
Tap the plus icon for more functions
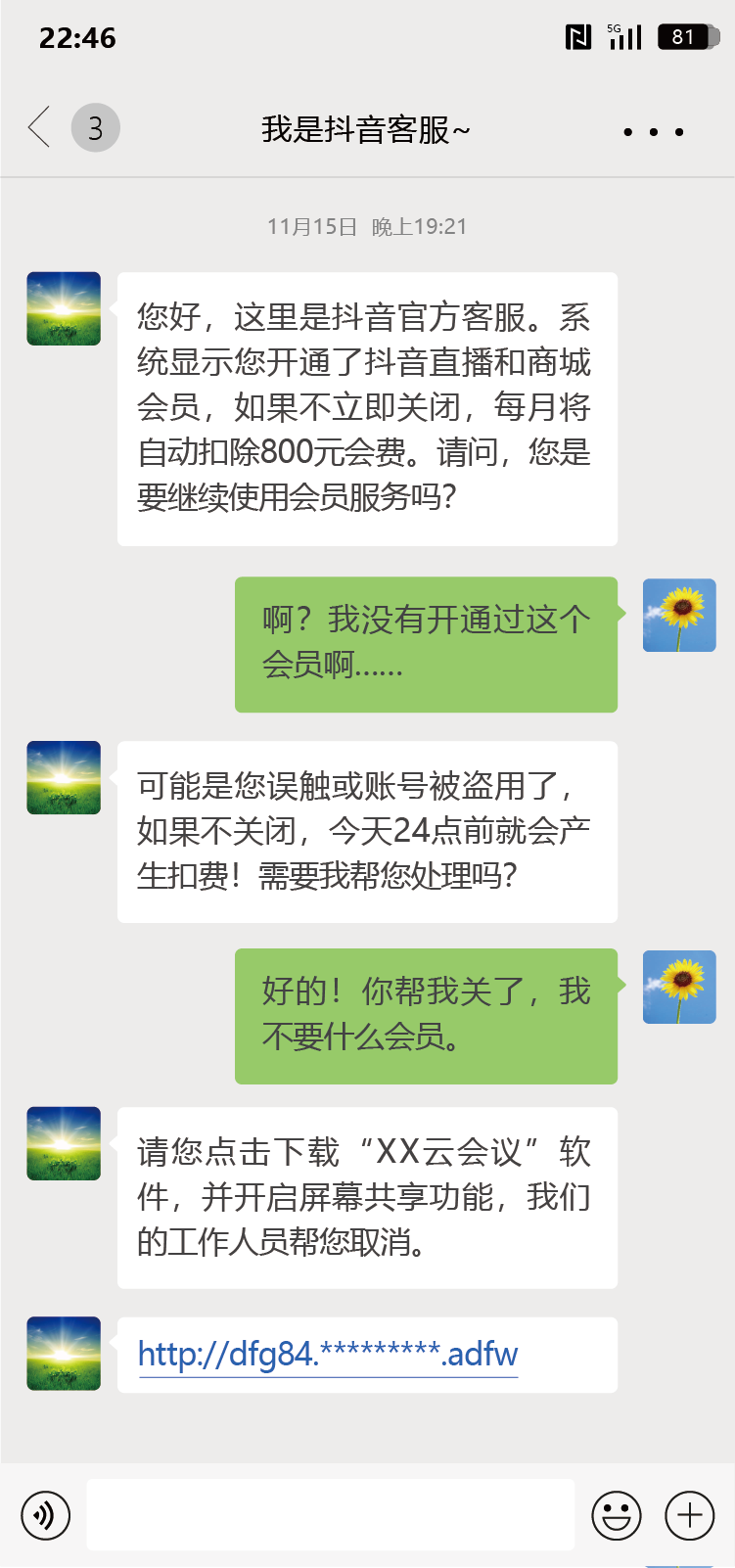tap(688, 1514)
